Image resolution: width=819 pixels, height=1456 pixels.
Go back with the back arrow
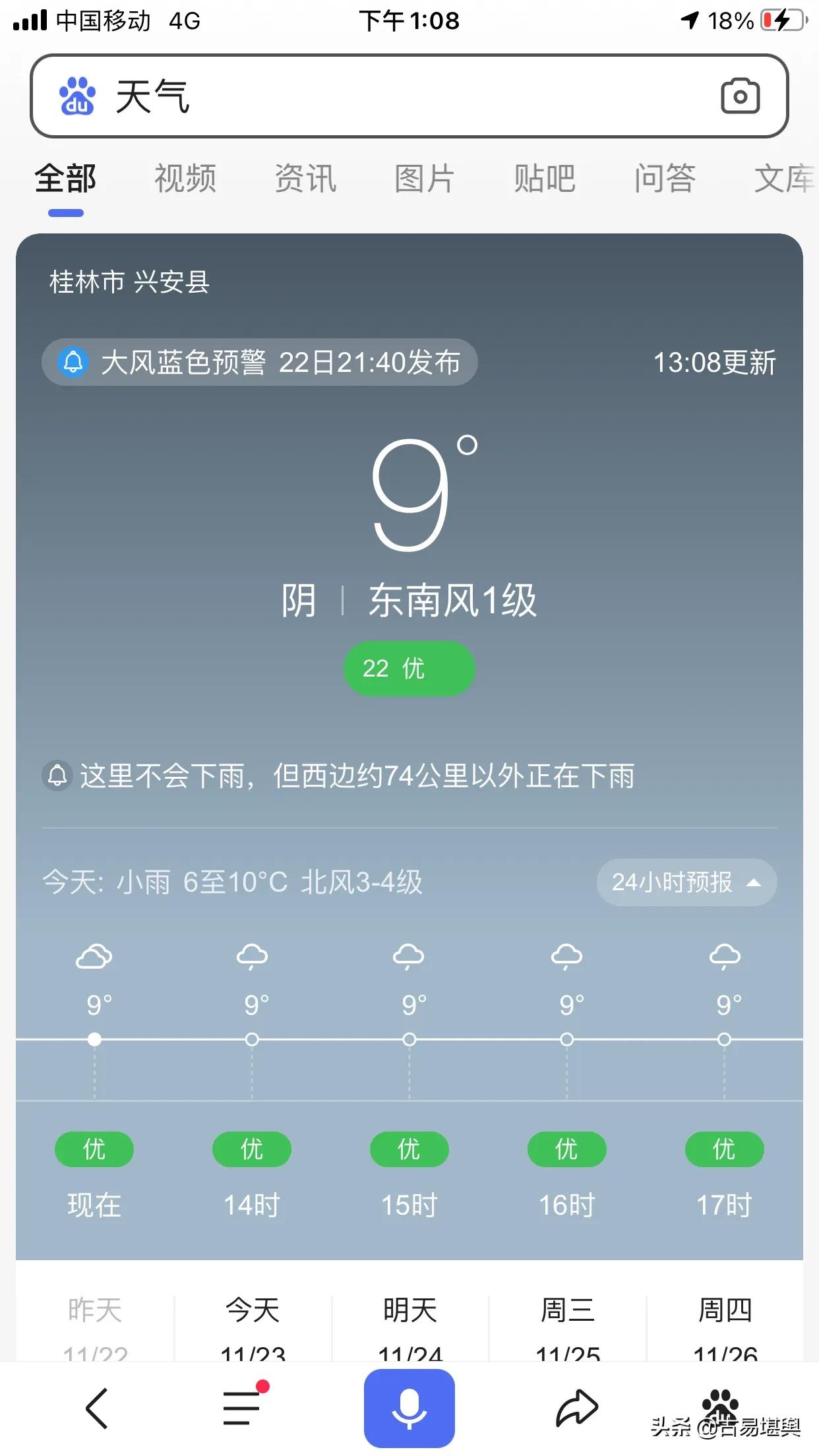[x=97, y=1409]
